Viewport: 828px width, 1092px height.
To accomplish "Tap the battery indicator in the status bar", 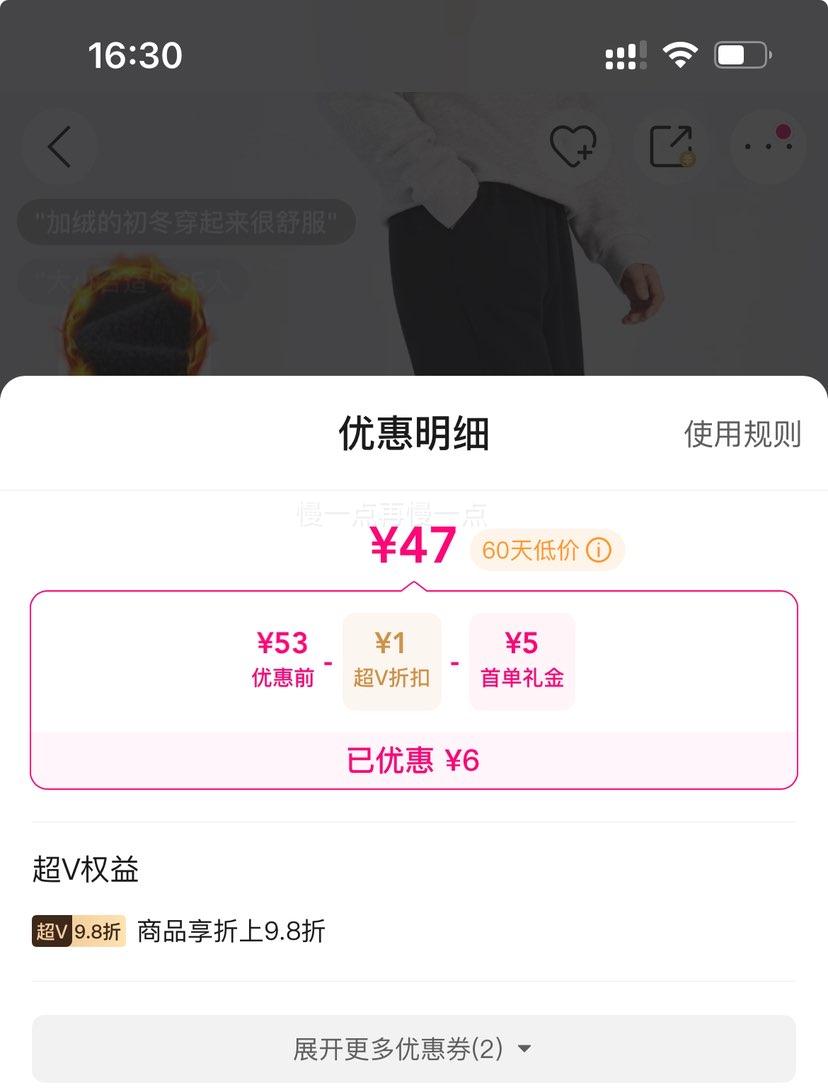I will click(742, 55).
